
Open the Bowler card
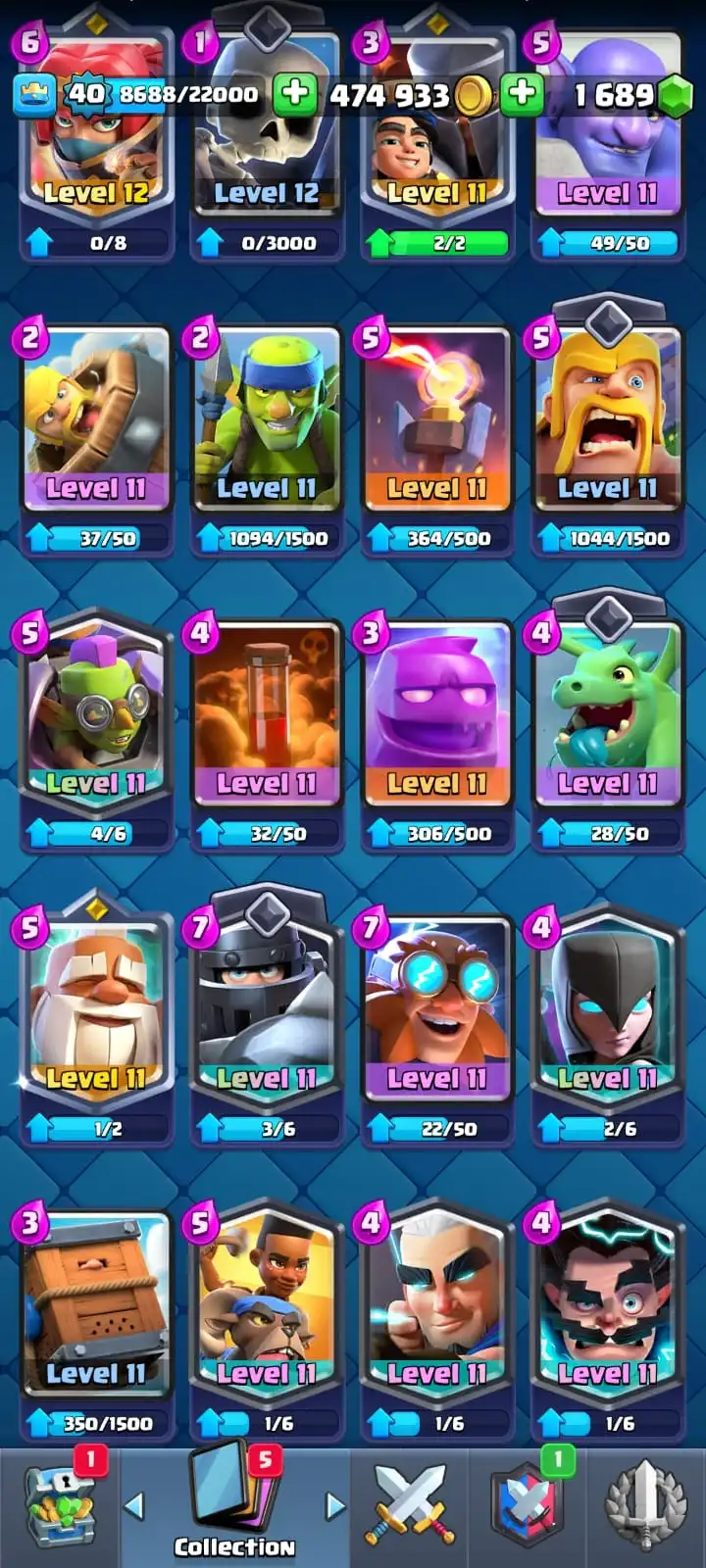[607, 127]
